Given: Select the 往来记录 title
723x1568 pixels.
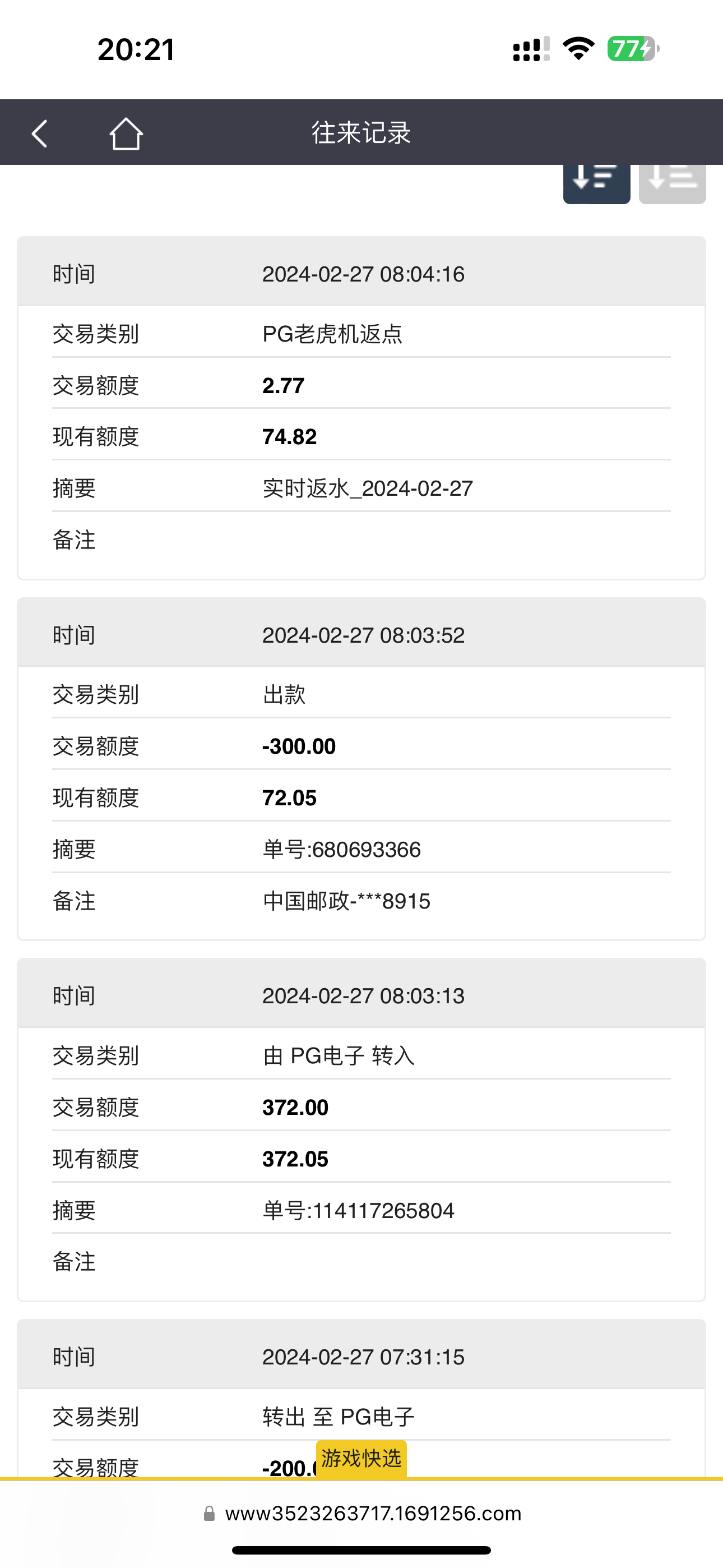Looking at the screenshot, I should tap(361, 133).
